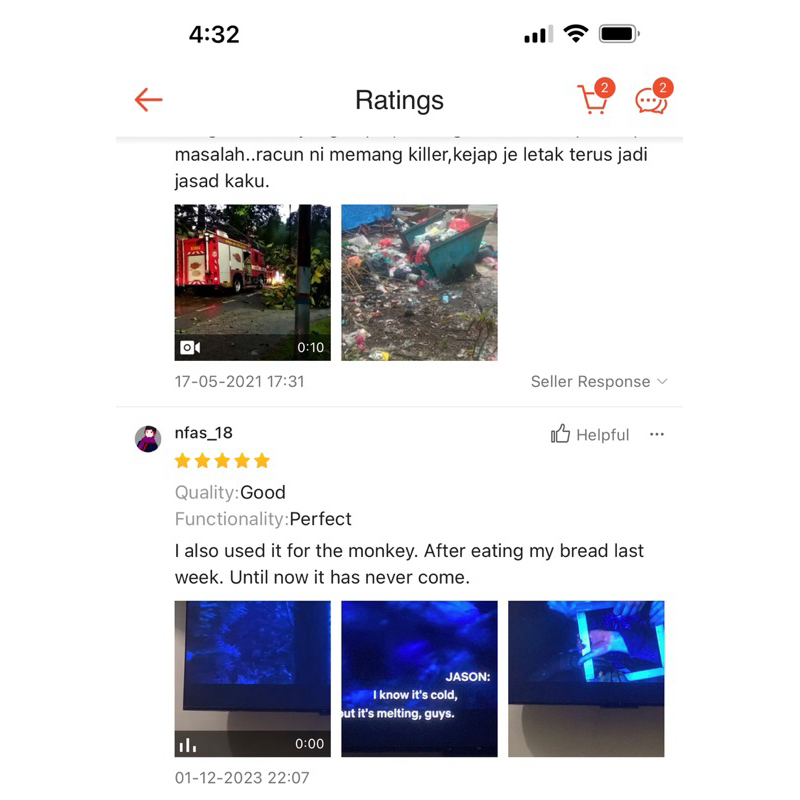Expand the Seller Response
Viewport: 800px width, 800px height.
[599, 381]
